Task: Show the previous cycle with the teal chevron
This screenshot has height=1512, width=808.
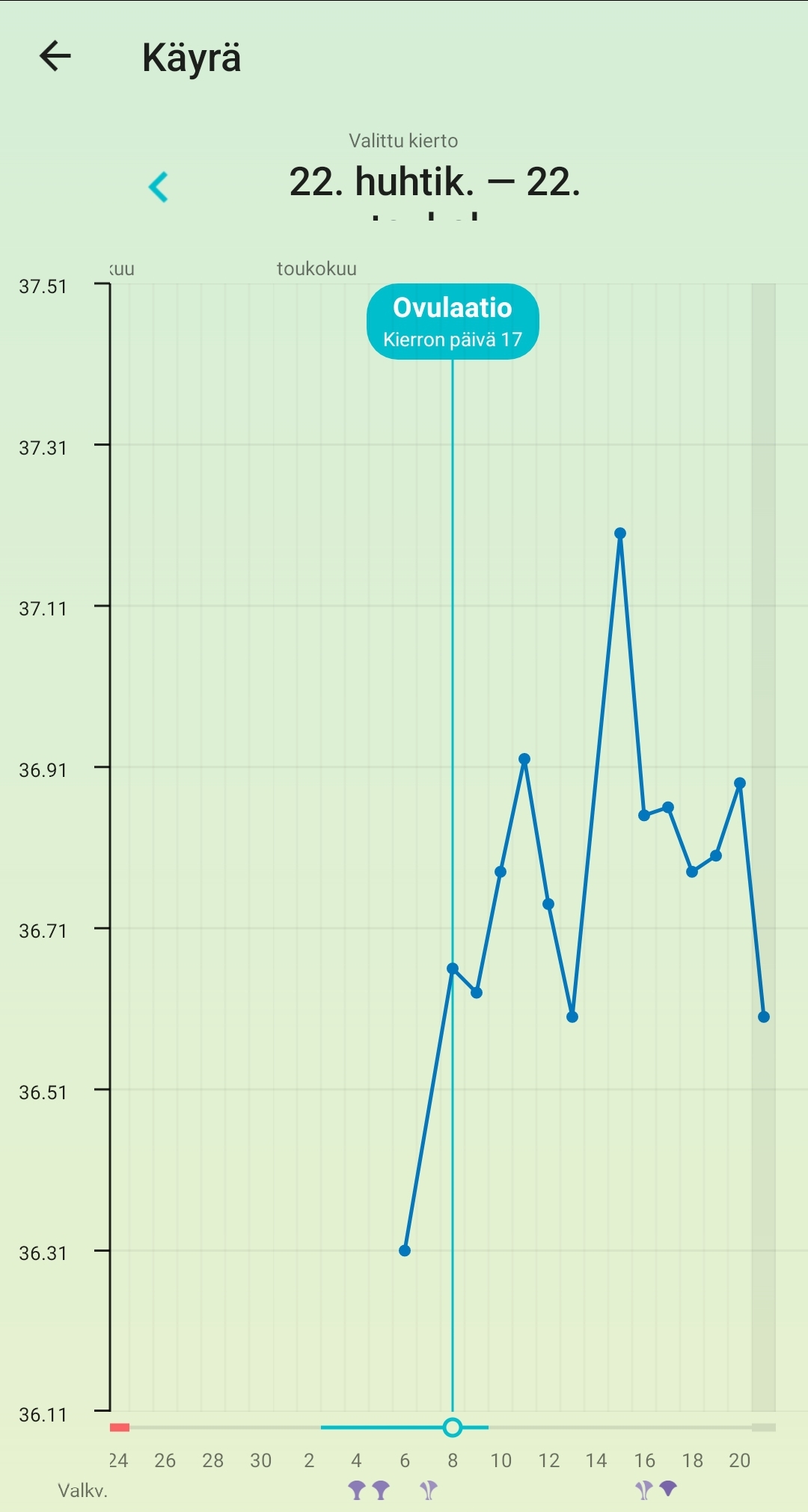Action: [x=159, y=187]
